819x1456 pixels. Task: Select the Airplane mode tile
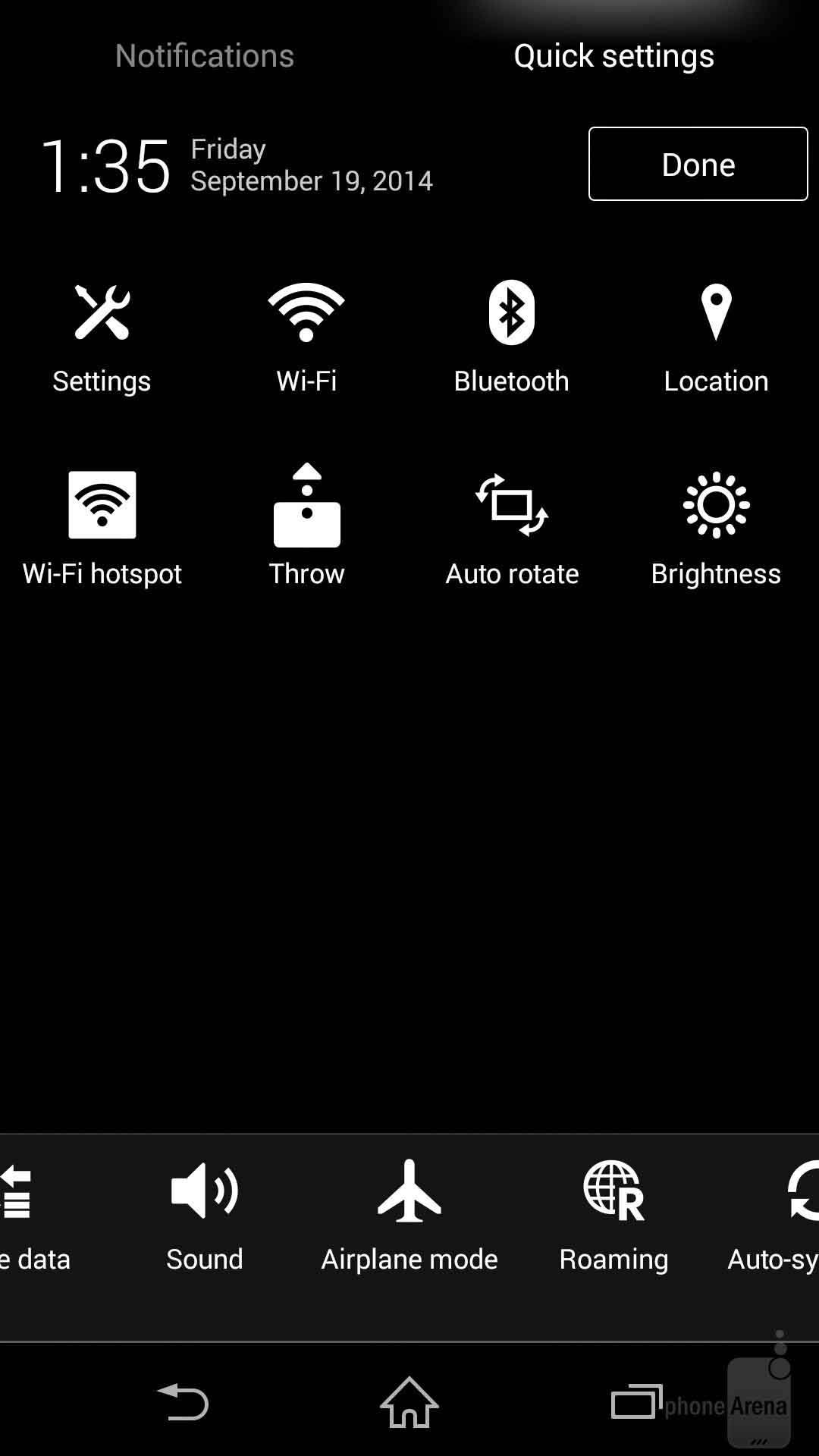coord(409,1216)
